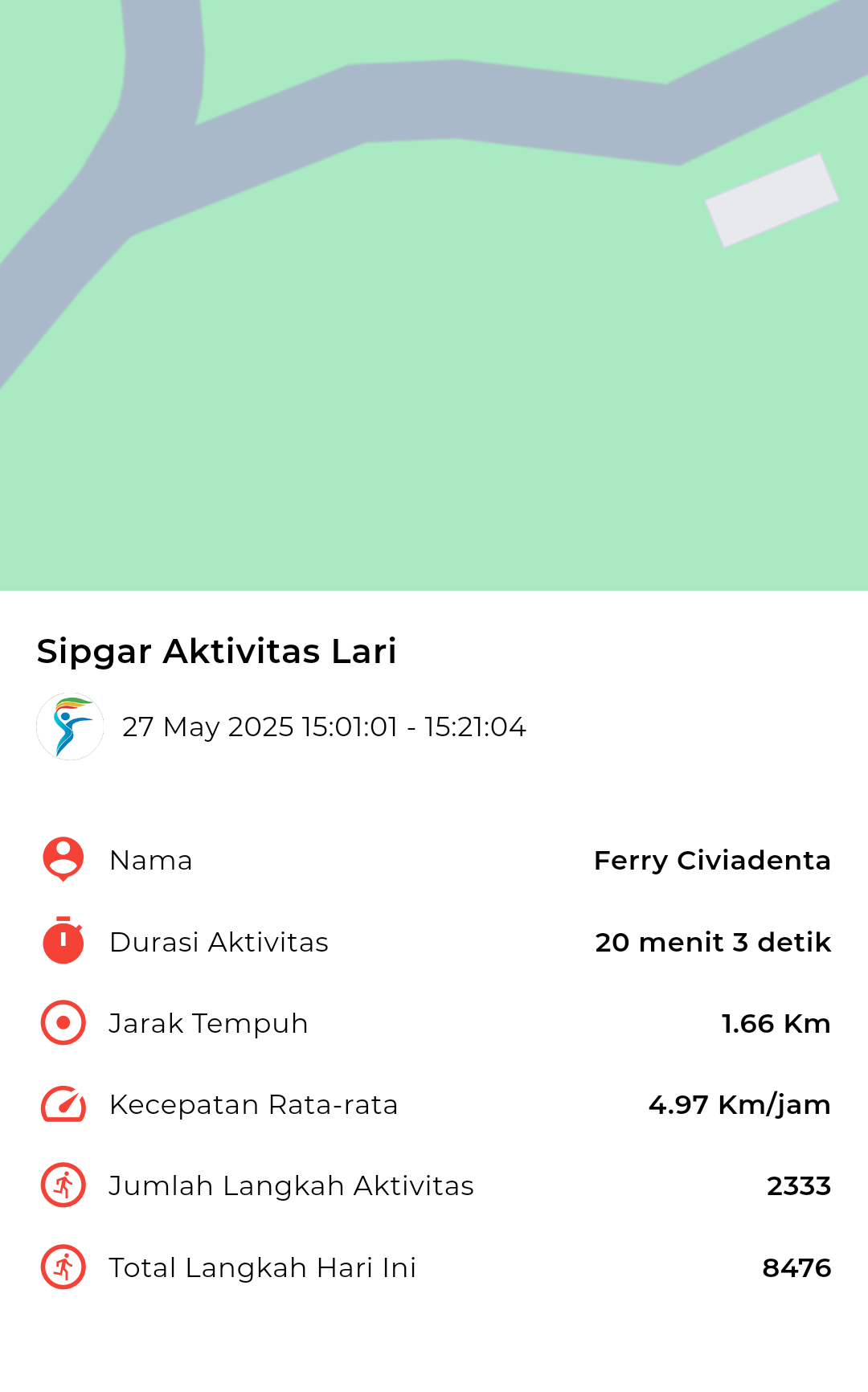Click the running figure icon for Jumlah Langkah Aktivitas
The height and width of the screenshot is (1392, 868).
(x=62, y=1185)
